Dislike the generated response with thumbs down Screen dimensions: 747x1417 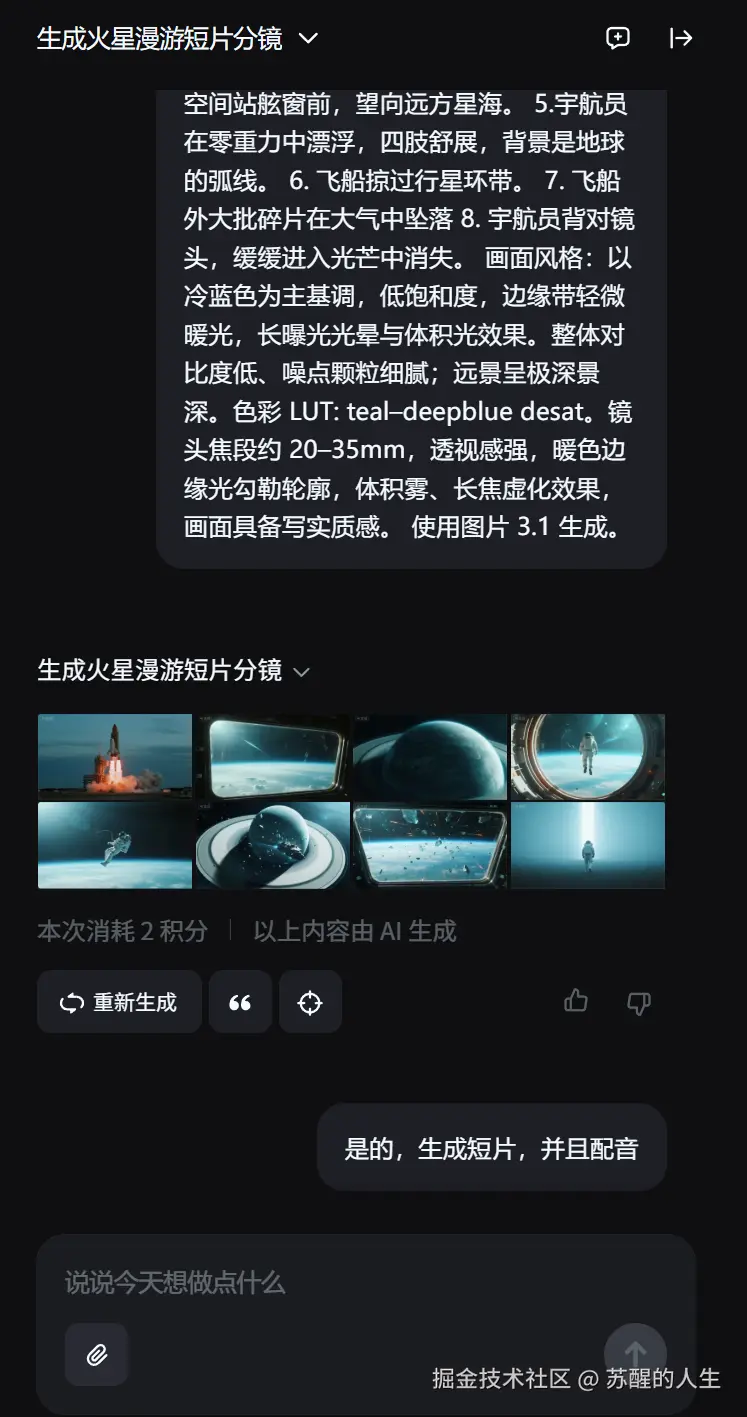(x=639, y=1002)
